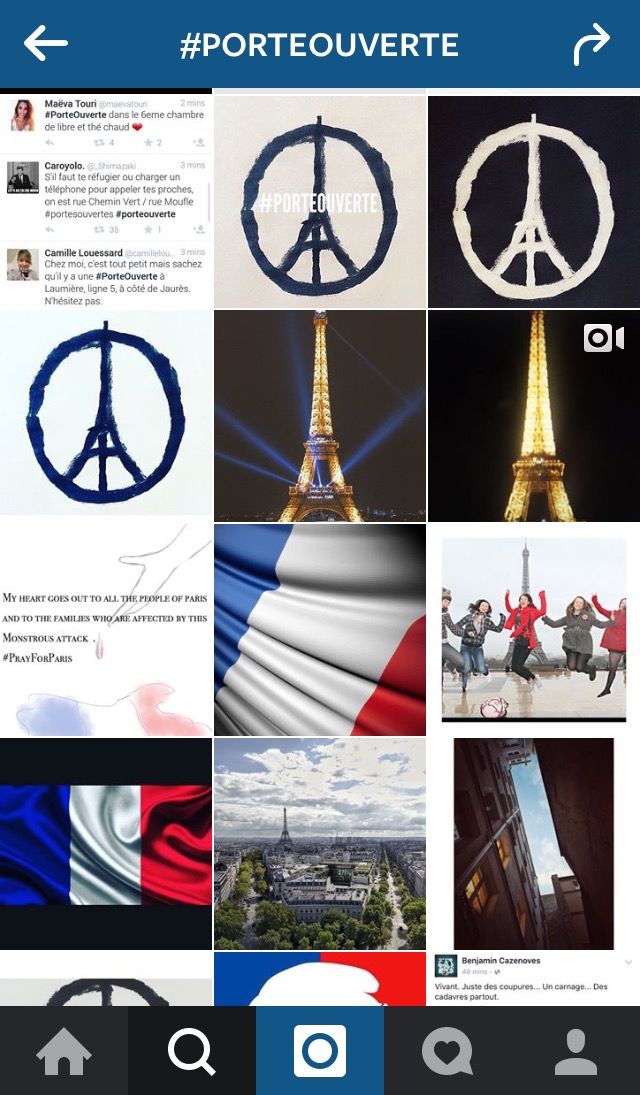Switch to the Home tab
Viewport: 640px width, 1095px height.
tap(64, 1051)
